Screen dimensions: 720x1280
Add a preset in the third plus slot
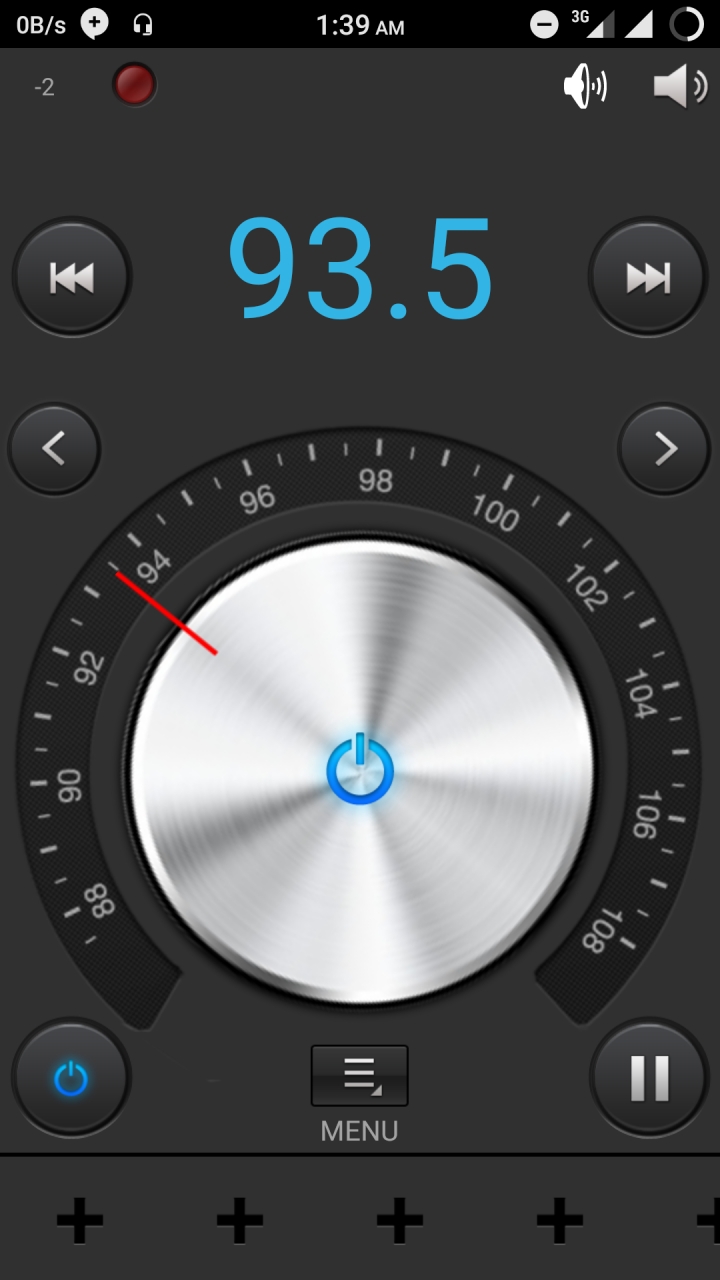click(400, 1220)
